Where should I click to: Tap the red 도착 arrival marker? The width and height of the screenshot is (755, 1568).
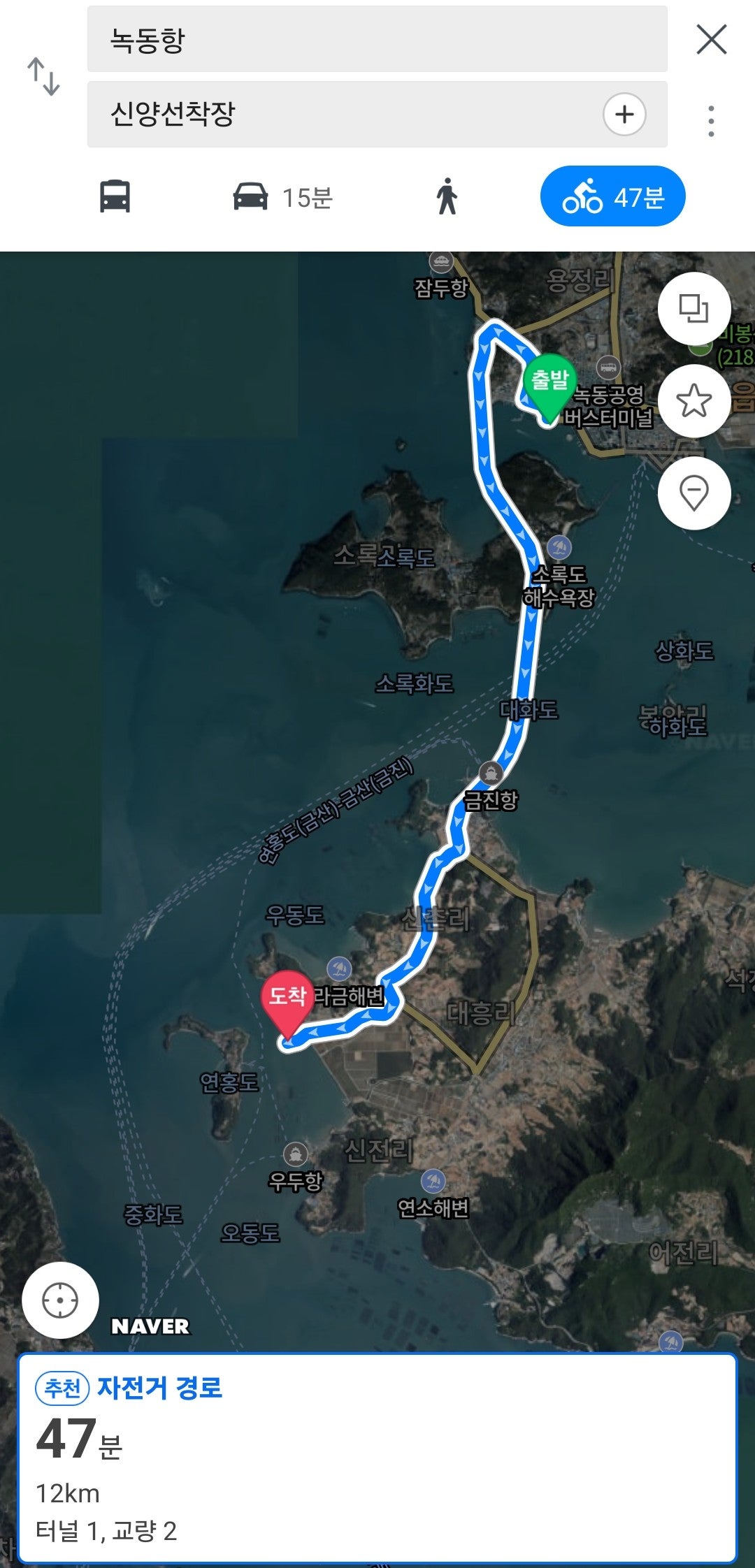point(288,999)
